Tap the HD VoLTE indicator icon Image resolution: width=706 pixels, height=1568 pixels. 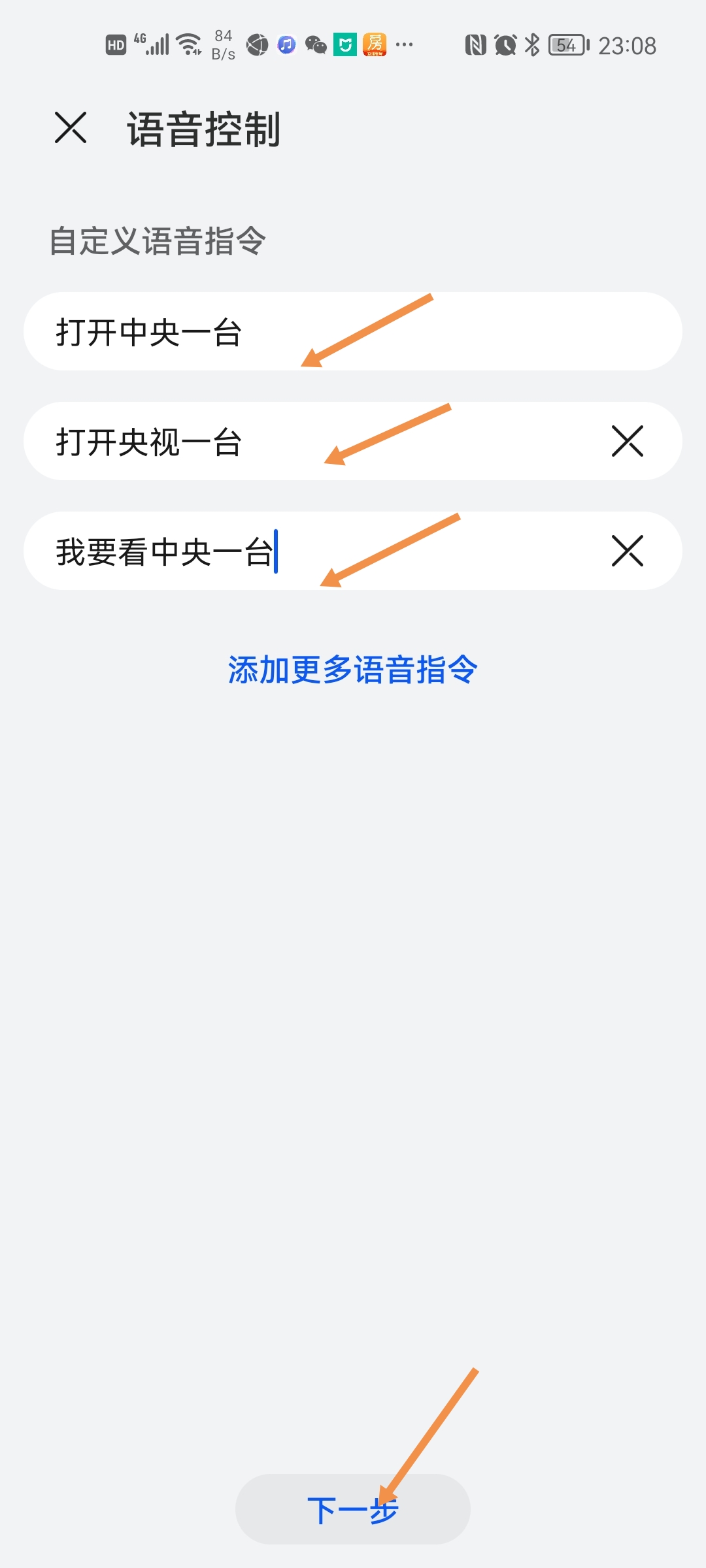tap(115, 43)
